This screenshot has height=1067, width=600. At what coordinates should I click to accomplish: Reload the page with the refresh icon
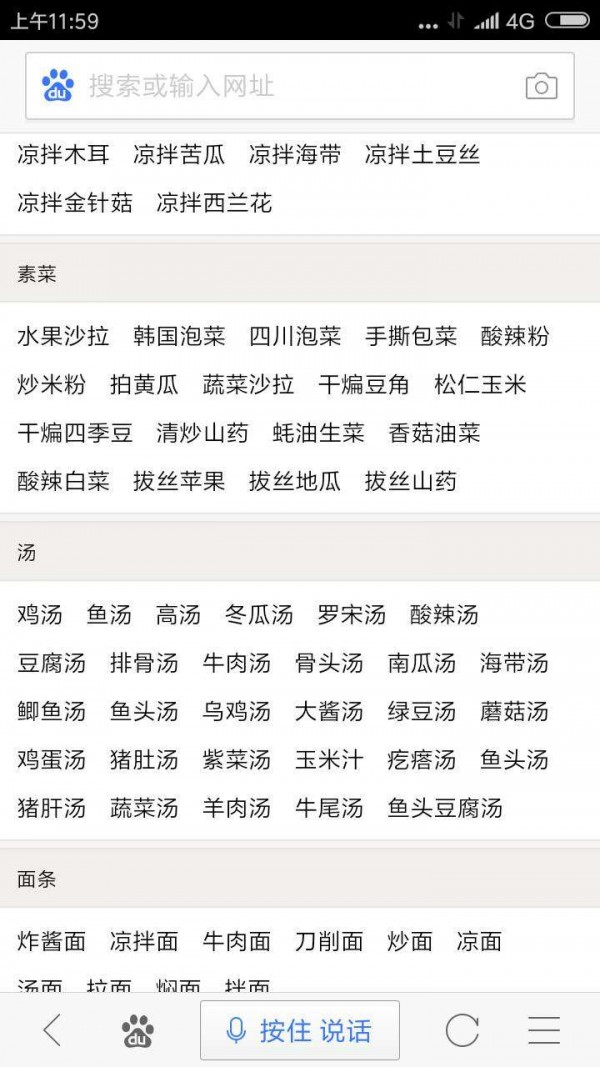pyautogui.click(x=463, y=1030)
